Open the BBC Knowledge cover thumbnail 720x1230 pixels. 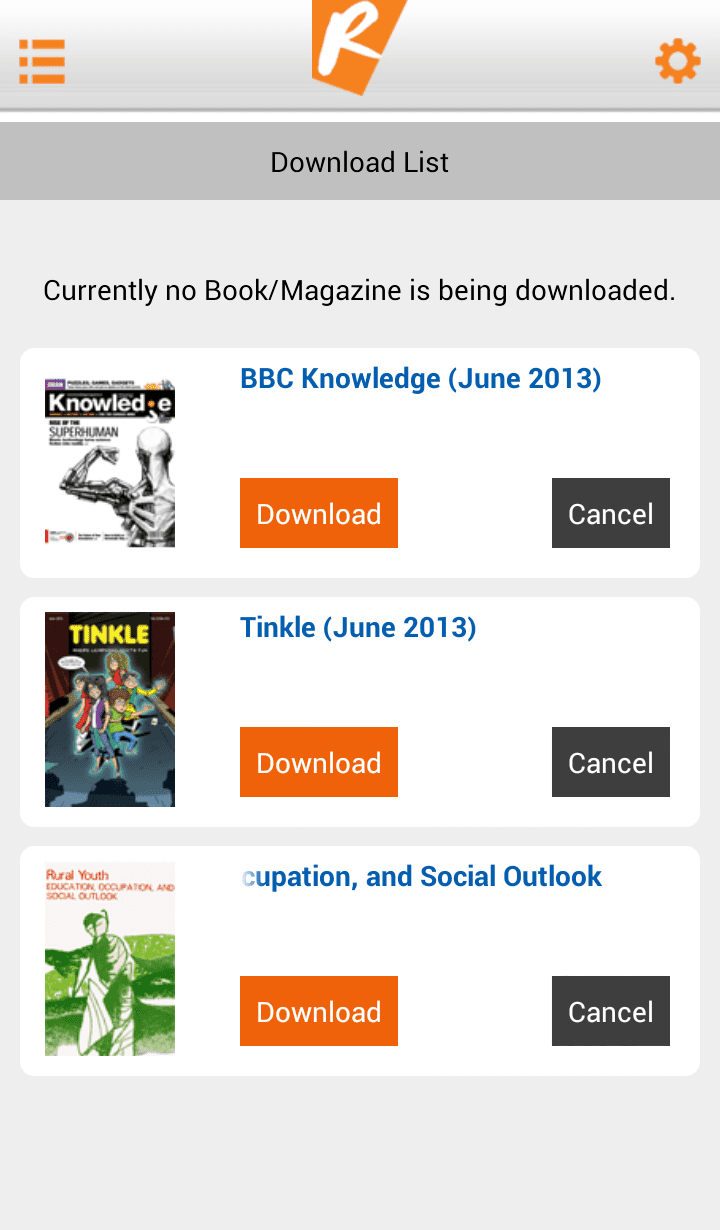tap(110, 462)
